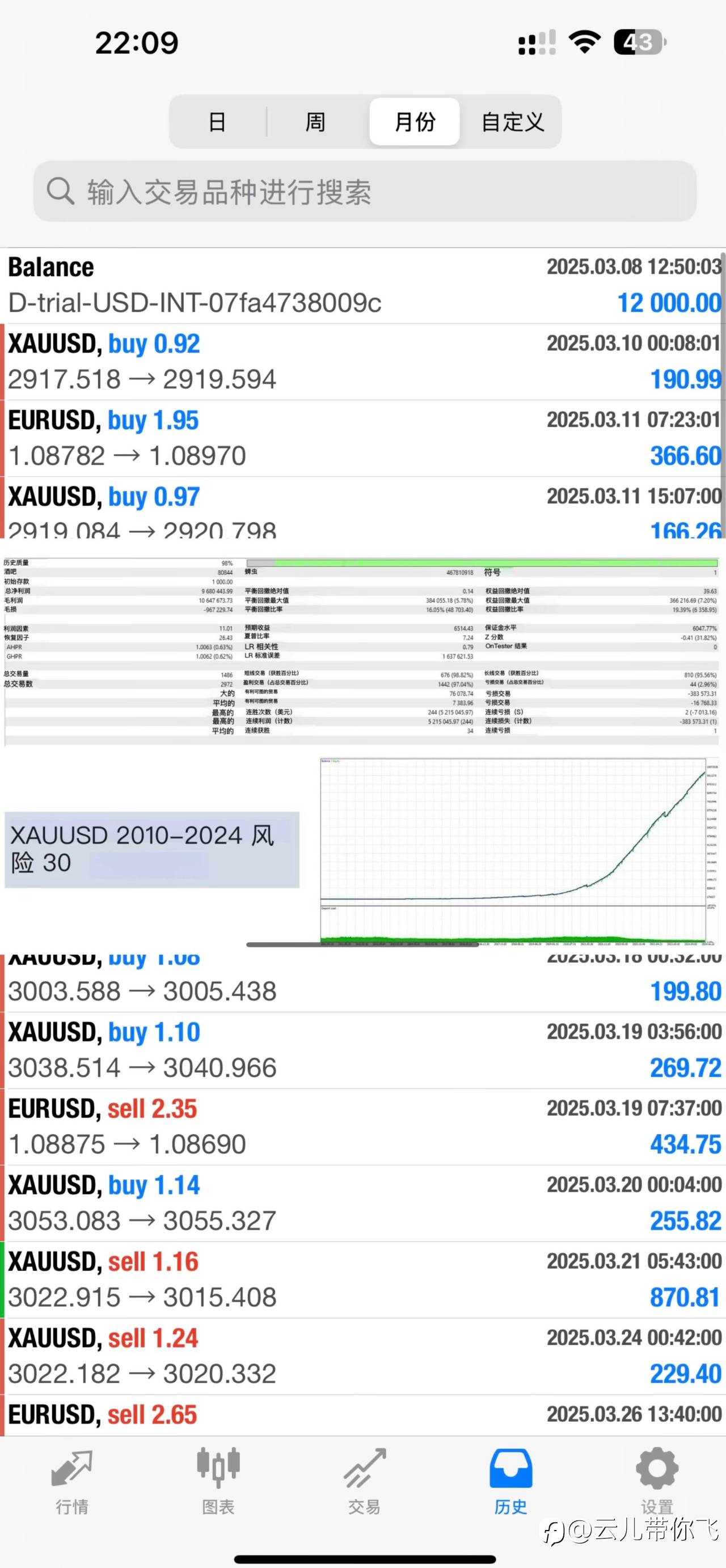Choose the 自定义 custom period tab

512,122
